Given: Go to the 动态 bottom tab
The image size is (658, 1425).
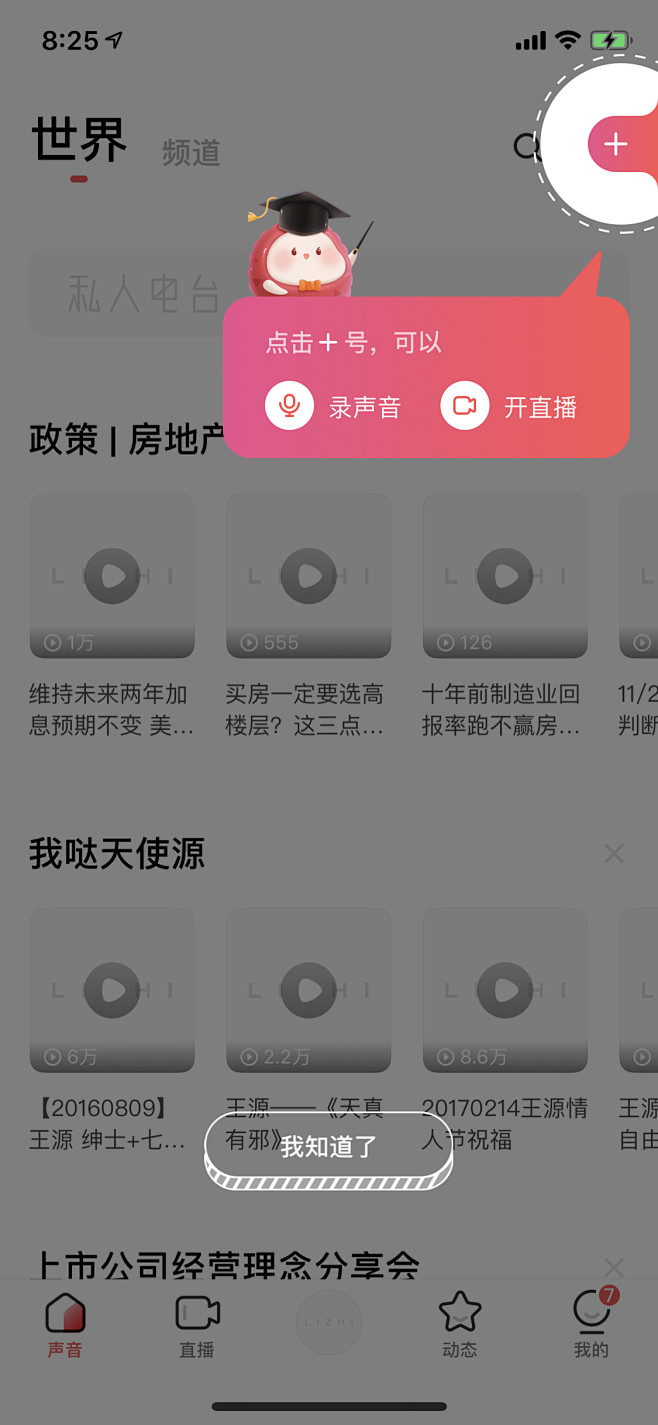Looking at the screenshot, I should (x=460, y=1325).
